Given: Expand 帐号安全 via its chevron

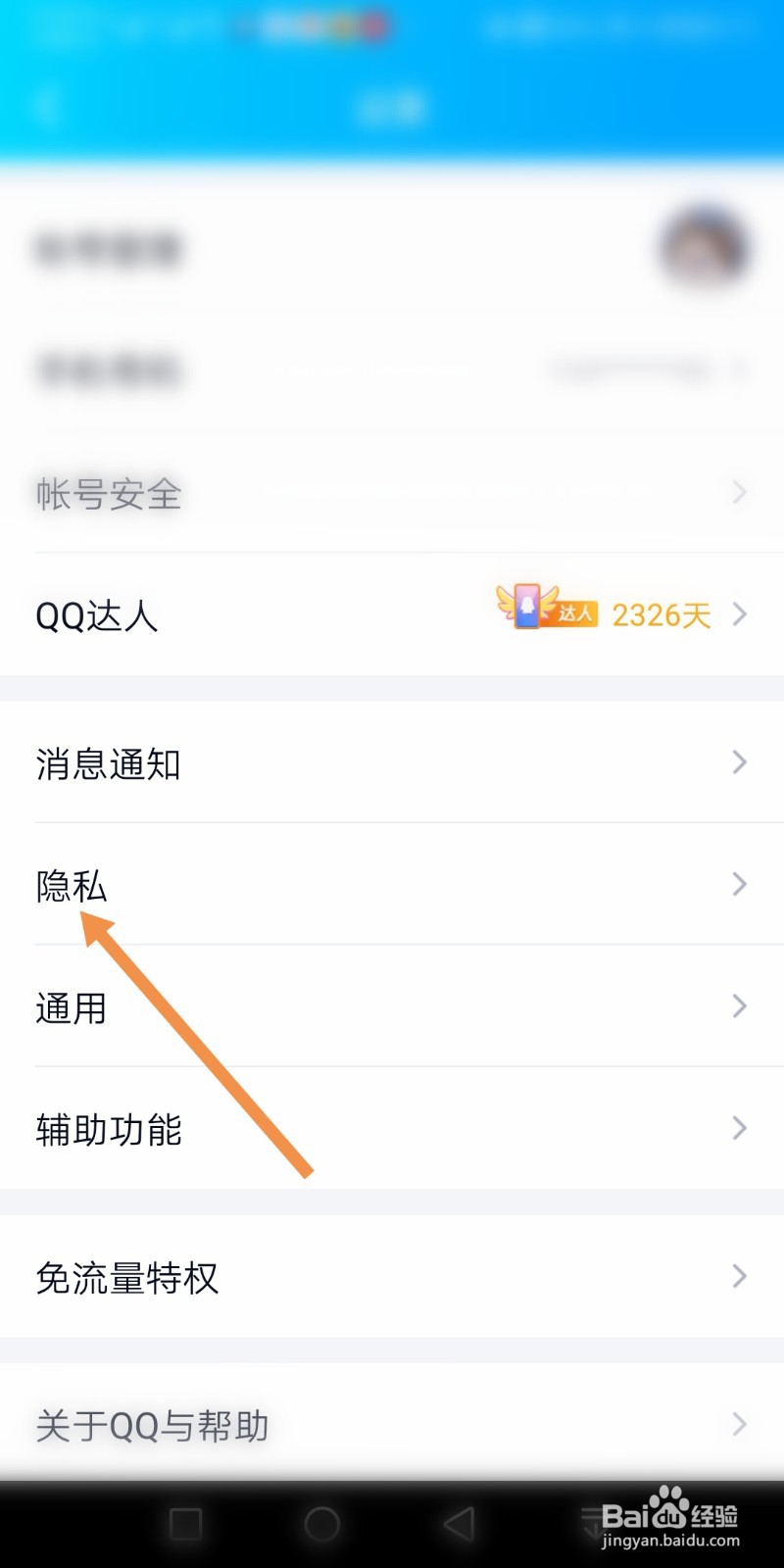Looking at the screenshot, I should coord(740,492).
